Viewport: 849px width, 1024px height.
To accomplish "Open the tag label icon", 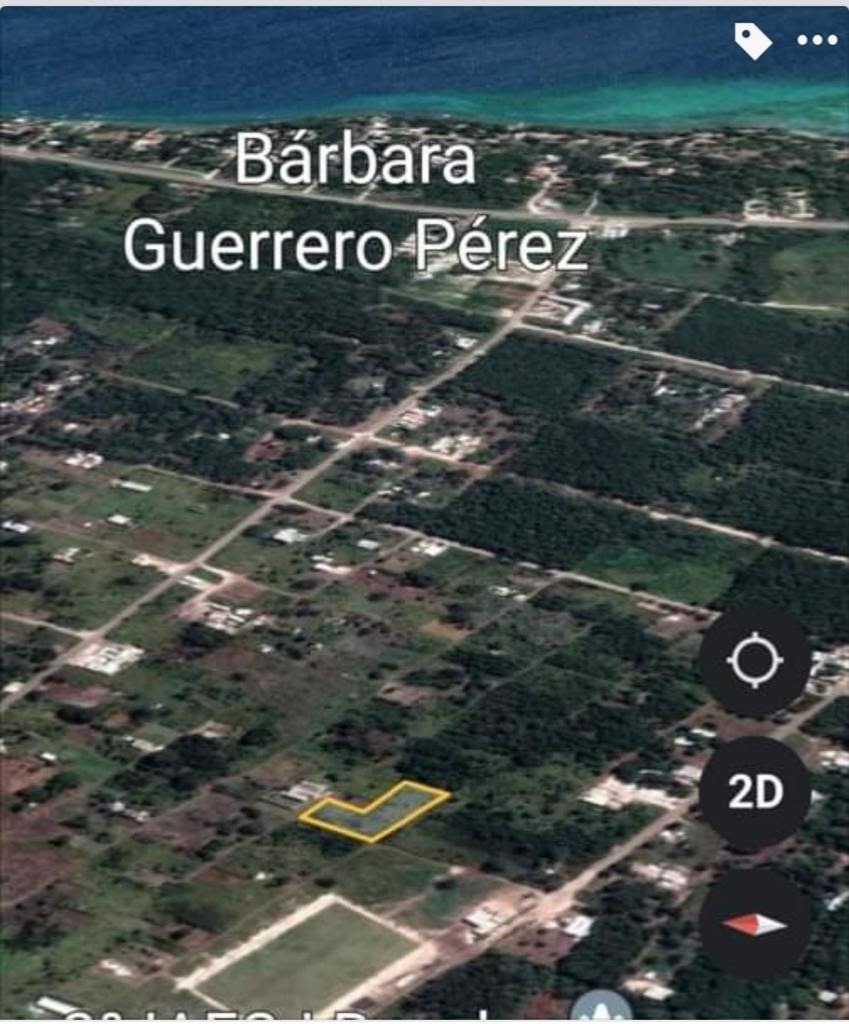I will 753,40.
